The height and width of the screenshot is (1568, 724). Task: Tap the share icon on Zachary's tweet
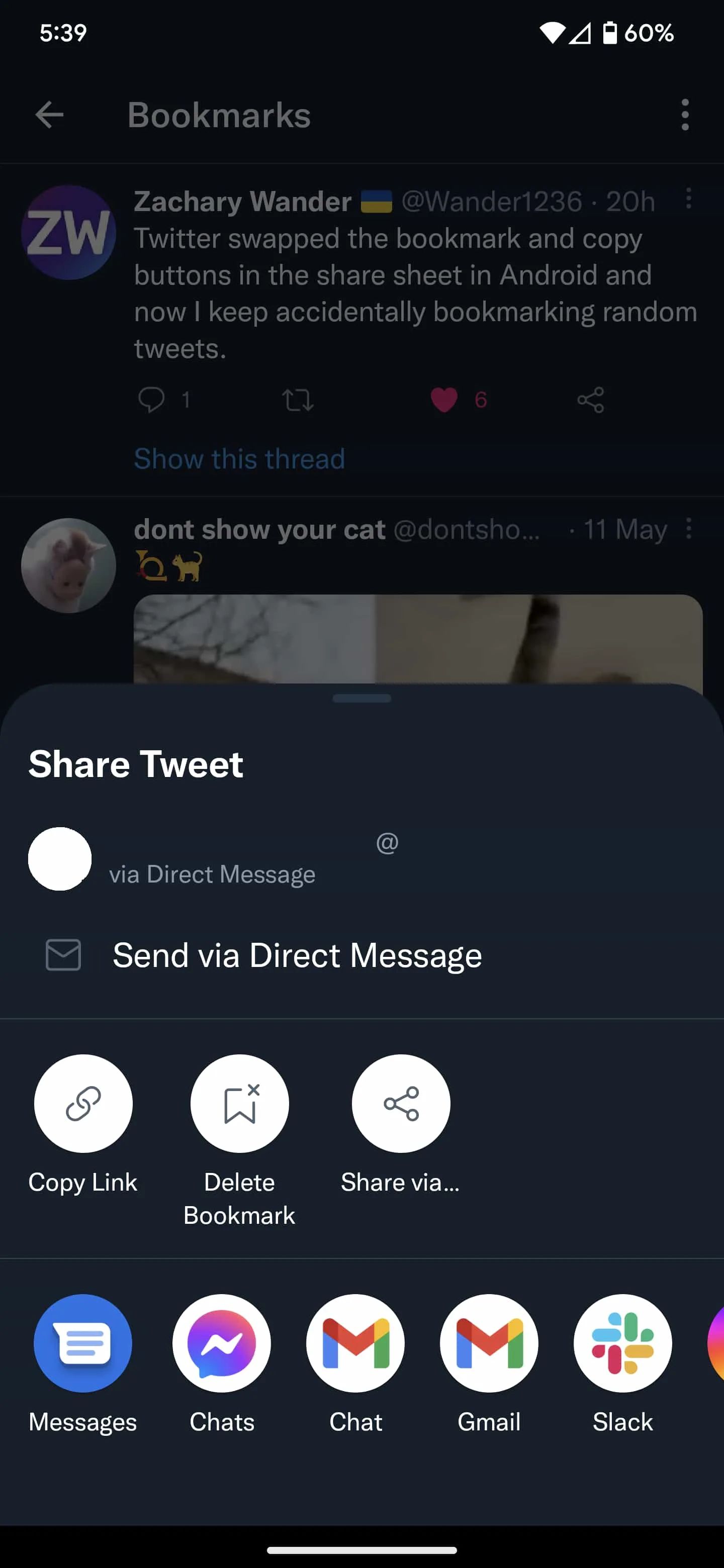[x=589, y=400]
